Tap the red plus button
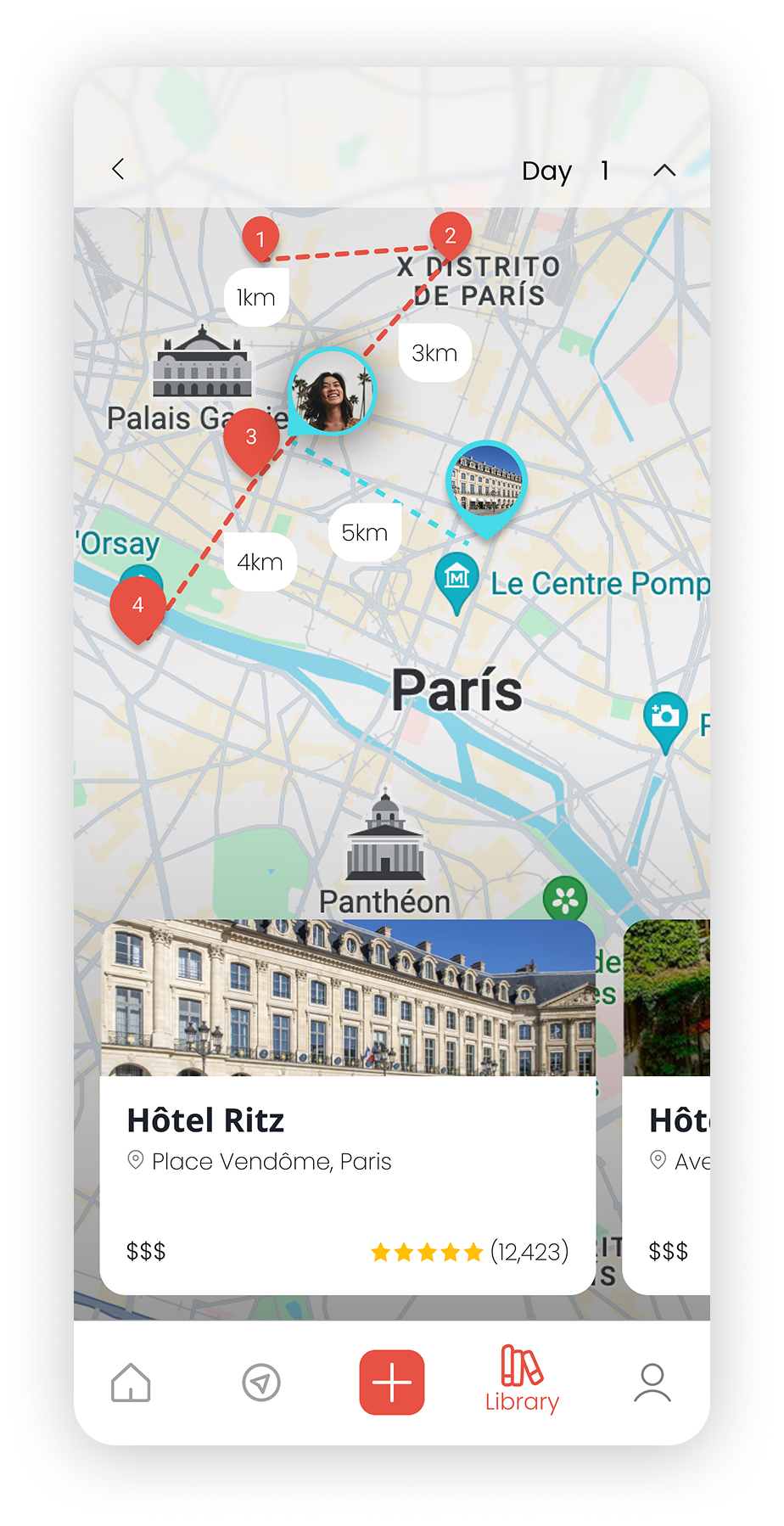Image resolution: width=784 pixels, height=1526 pixels. 392,1383
